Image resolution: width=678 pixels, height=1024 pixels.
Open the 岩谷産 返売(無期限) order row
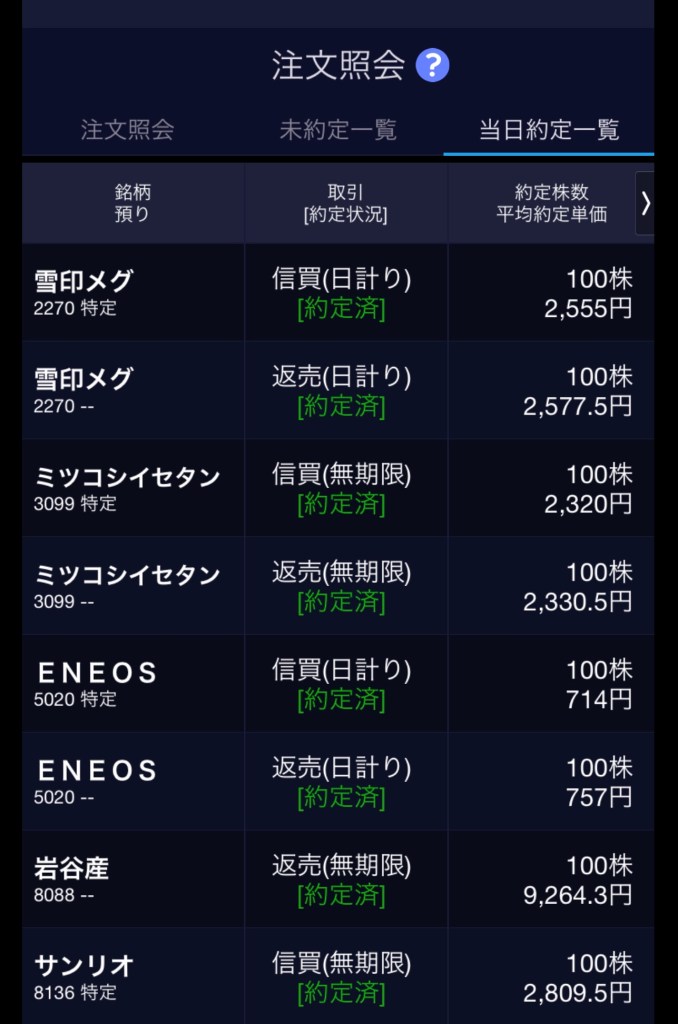pyautogui.click(x=338, y=880)
